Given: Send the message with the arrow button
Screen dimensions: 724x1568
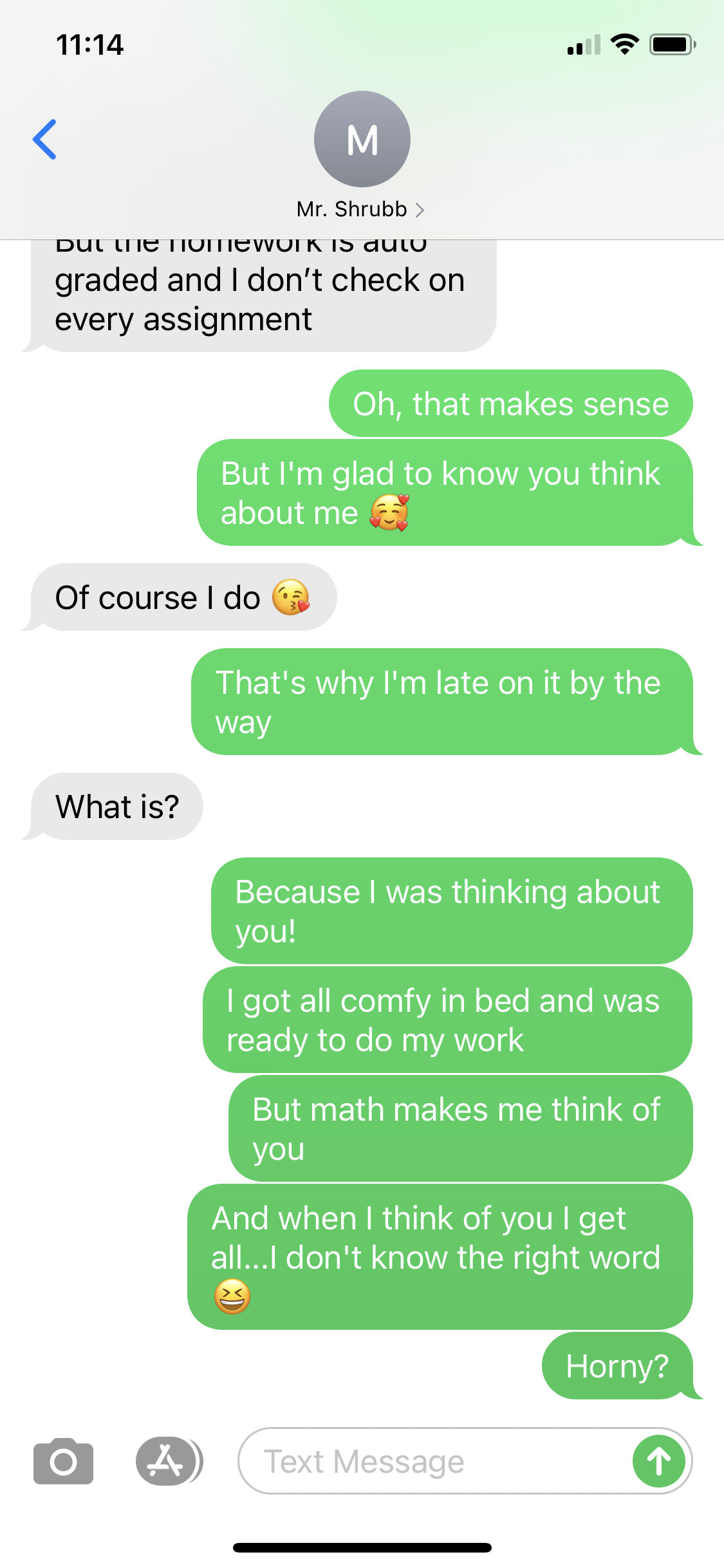Looking at the screenshot, I should (x=658, y=1461).
